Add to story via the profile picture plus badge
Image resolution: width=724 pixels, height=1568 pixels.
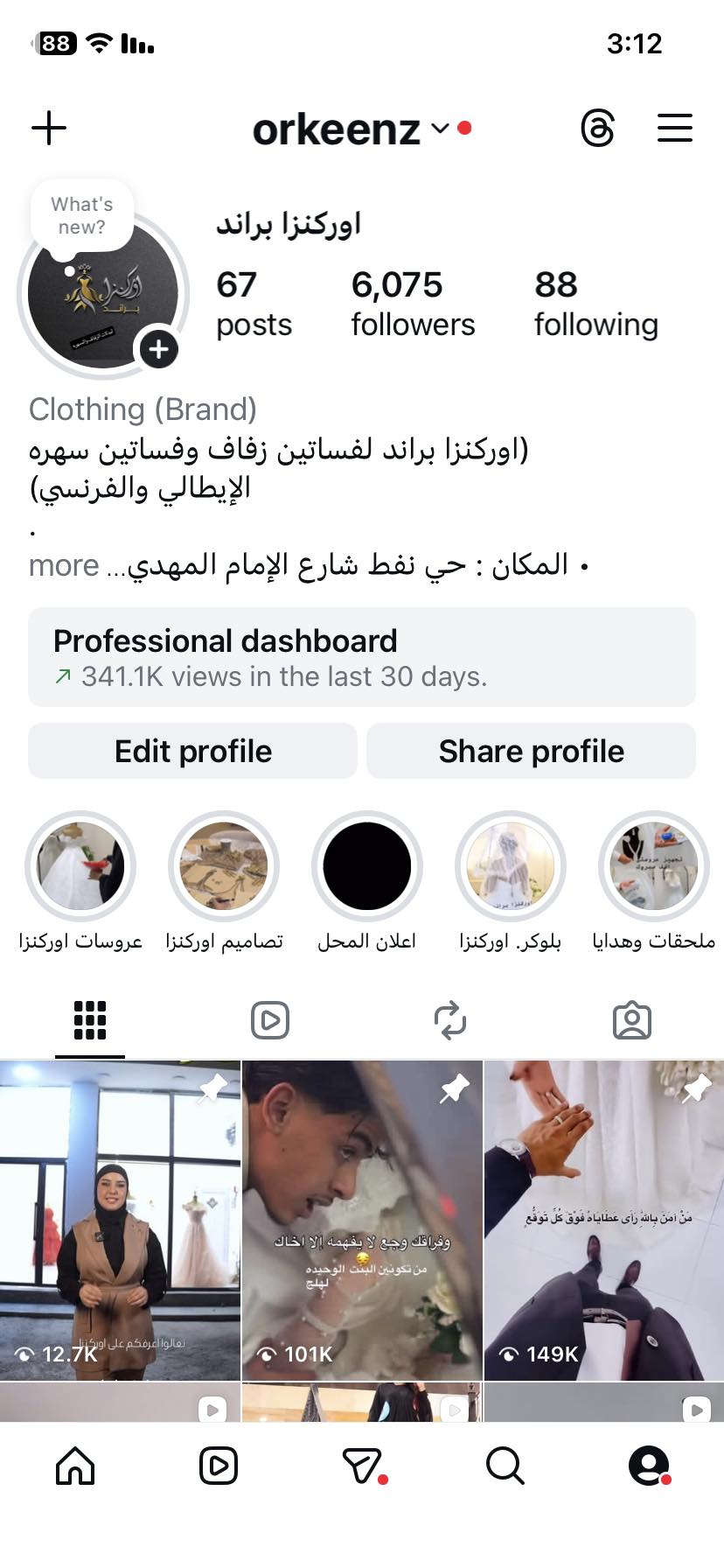pyautogui.click(x=158, y=349)
